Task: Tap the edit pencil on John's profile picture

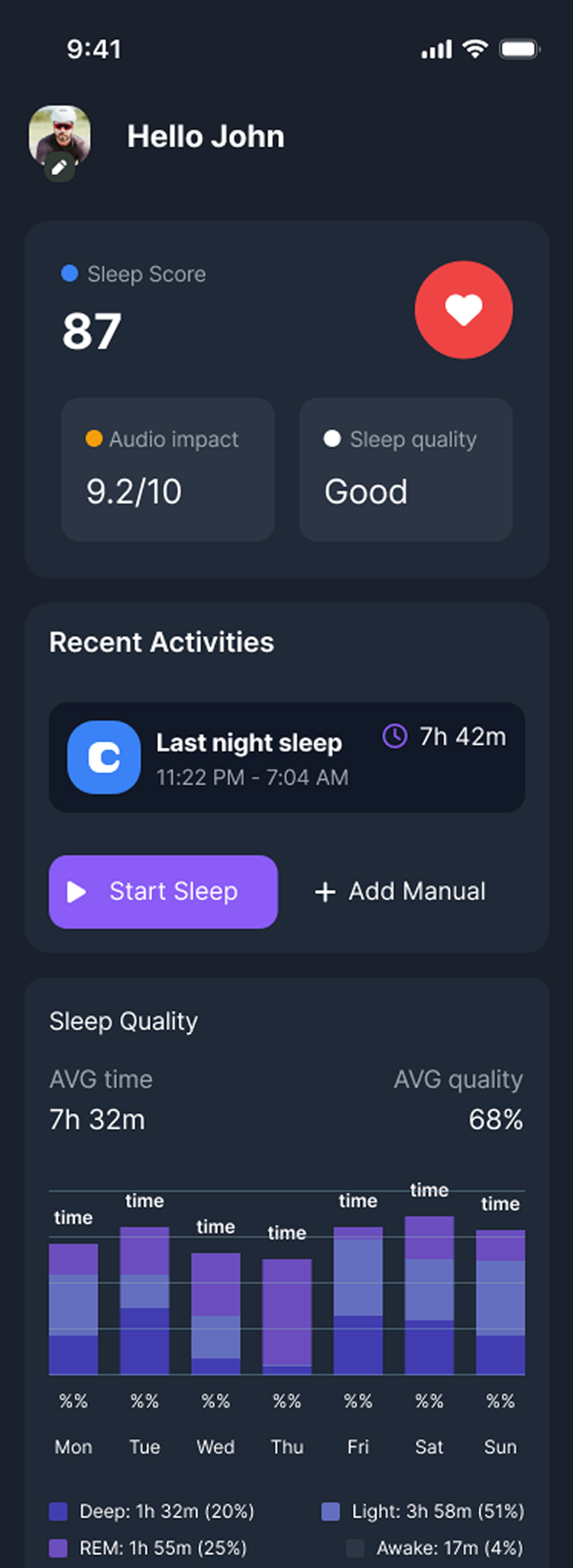Action: pos(61,166)
